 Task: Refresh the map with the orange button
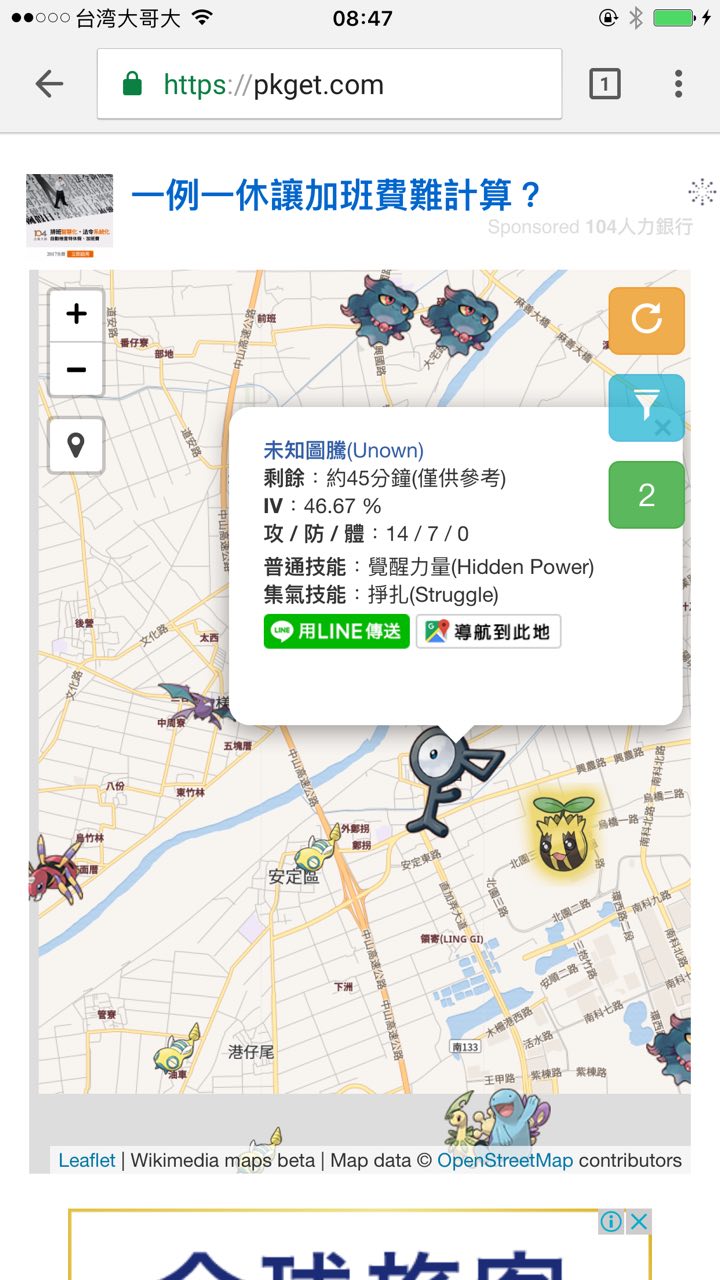(x=646, y=320)
